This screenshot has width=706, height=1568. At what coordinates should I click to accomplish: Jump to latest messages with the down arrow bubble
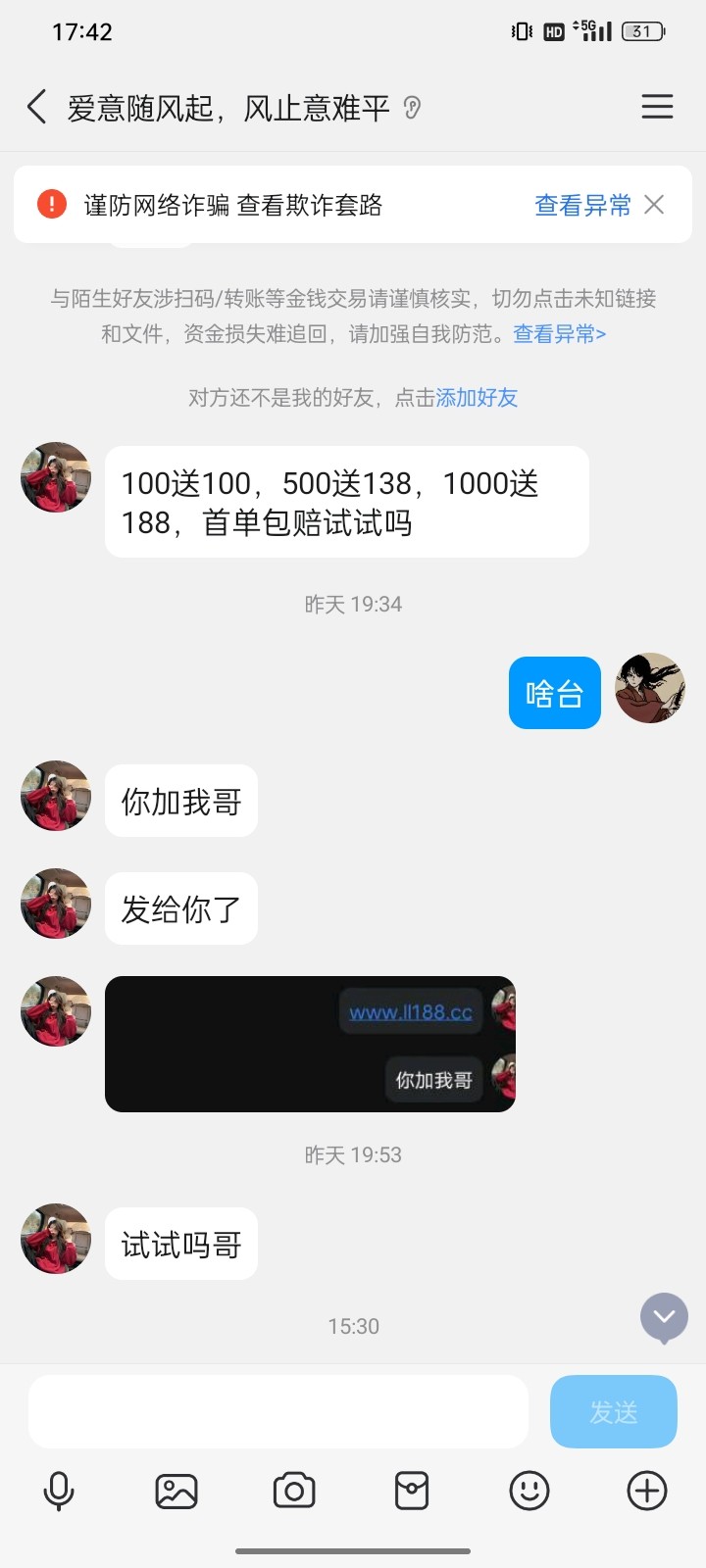coord(664,1317)
